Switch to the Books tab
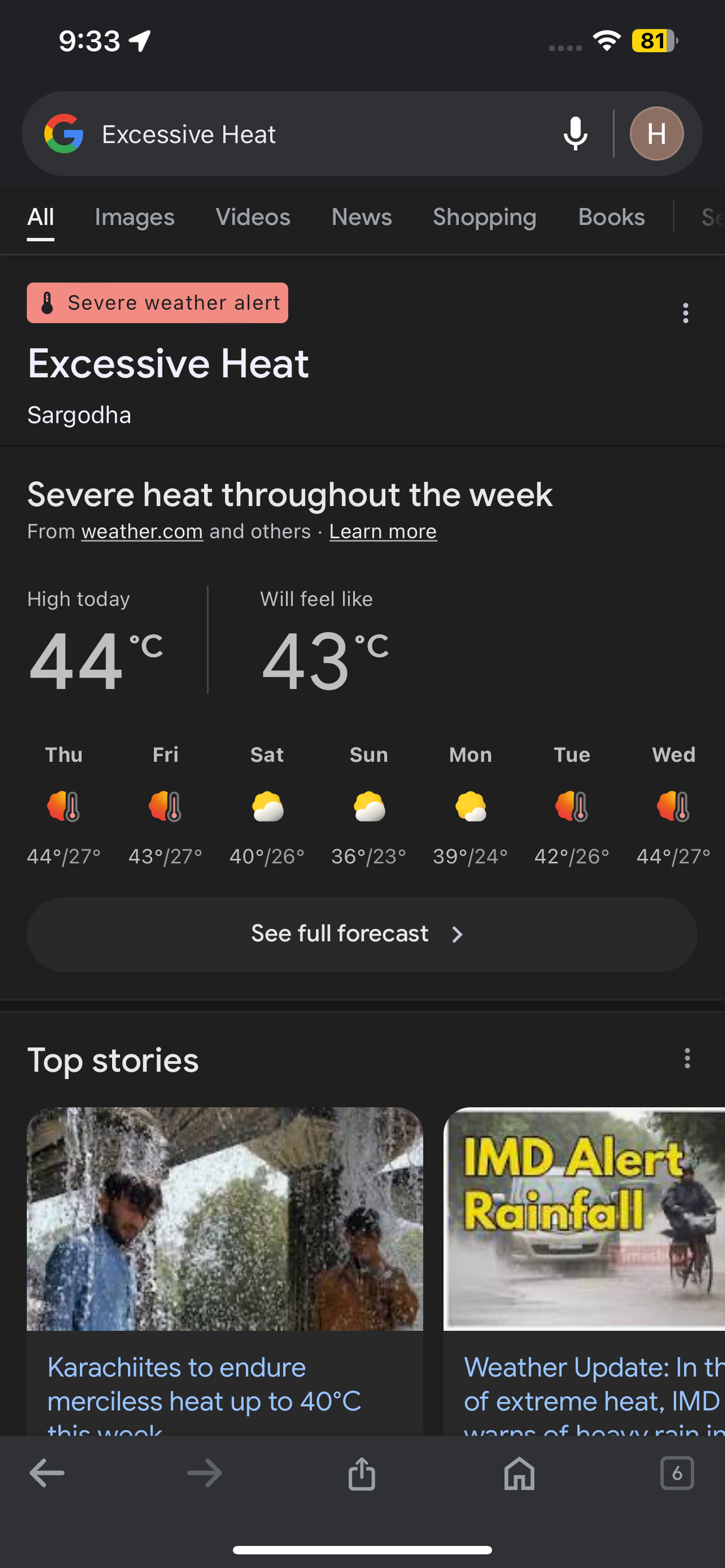The height and width of the screenshot is (1568, 725). pos(611,217)
